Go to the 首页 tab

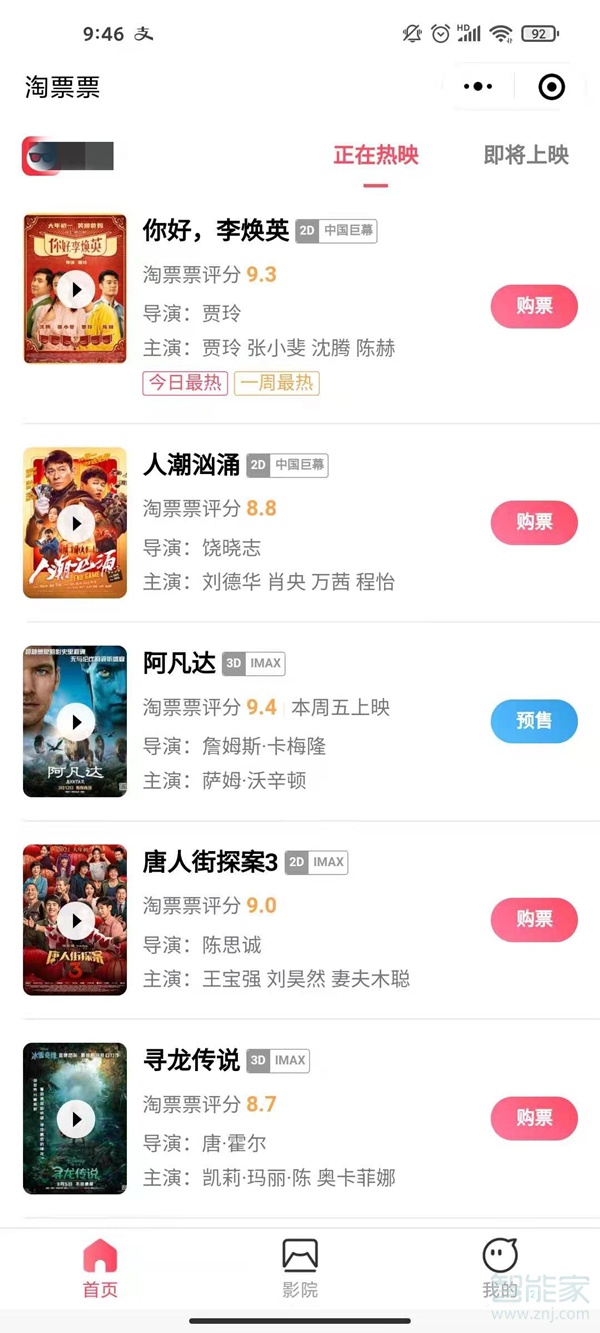(100, 1268)
